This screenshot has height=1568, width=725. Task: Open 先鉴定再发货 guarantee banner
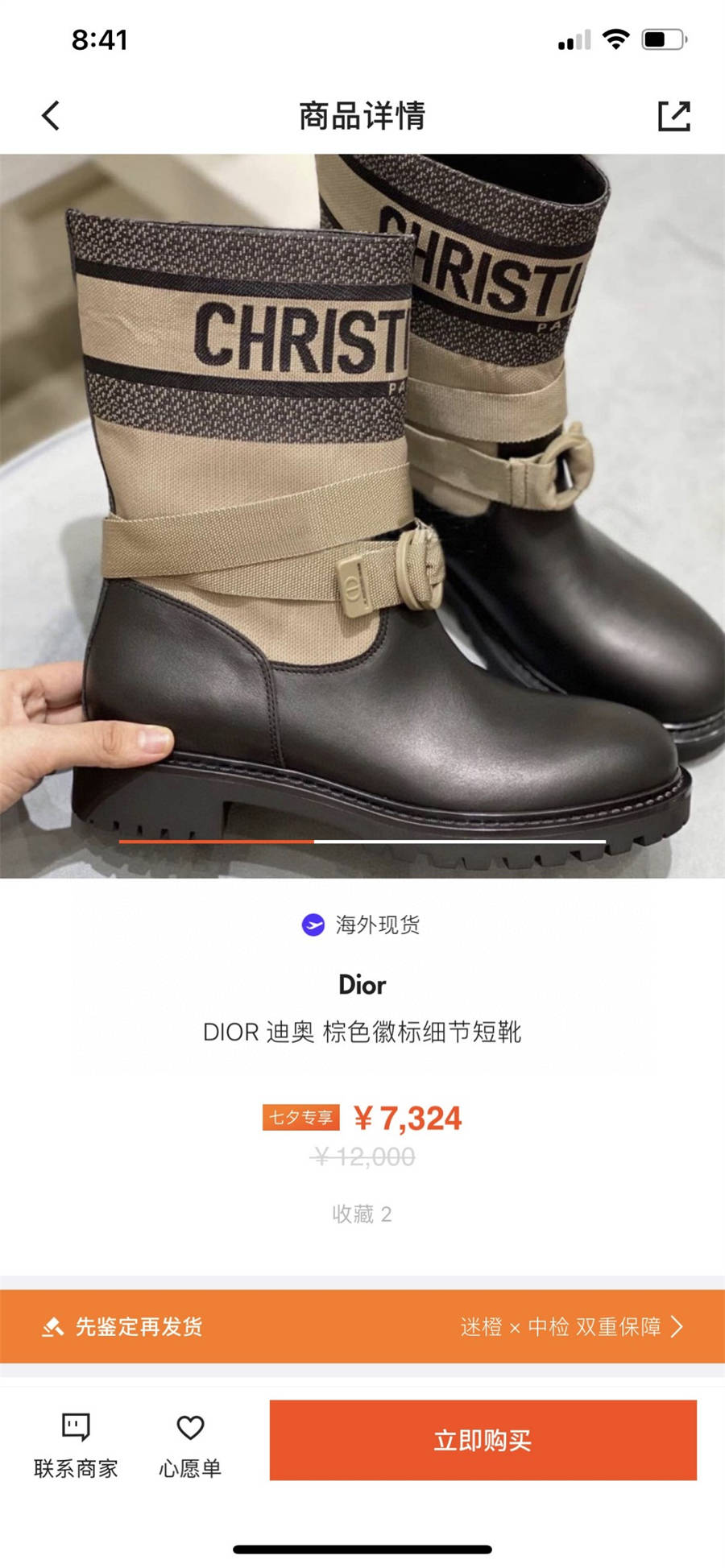coord(362,1326)
